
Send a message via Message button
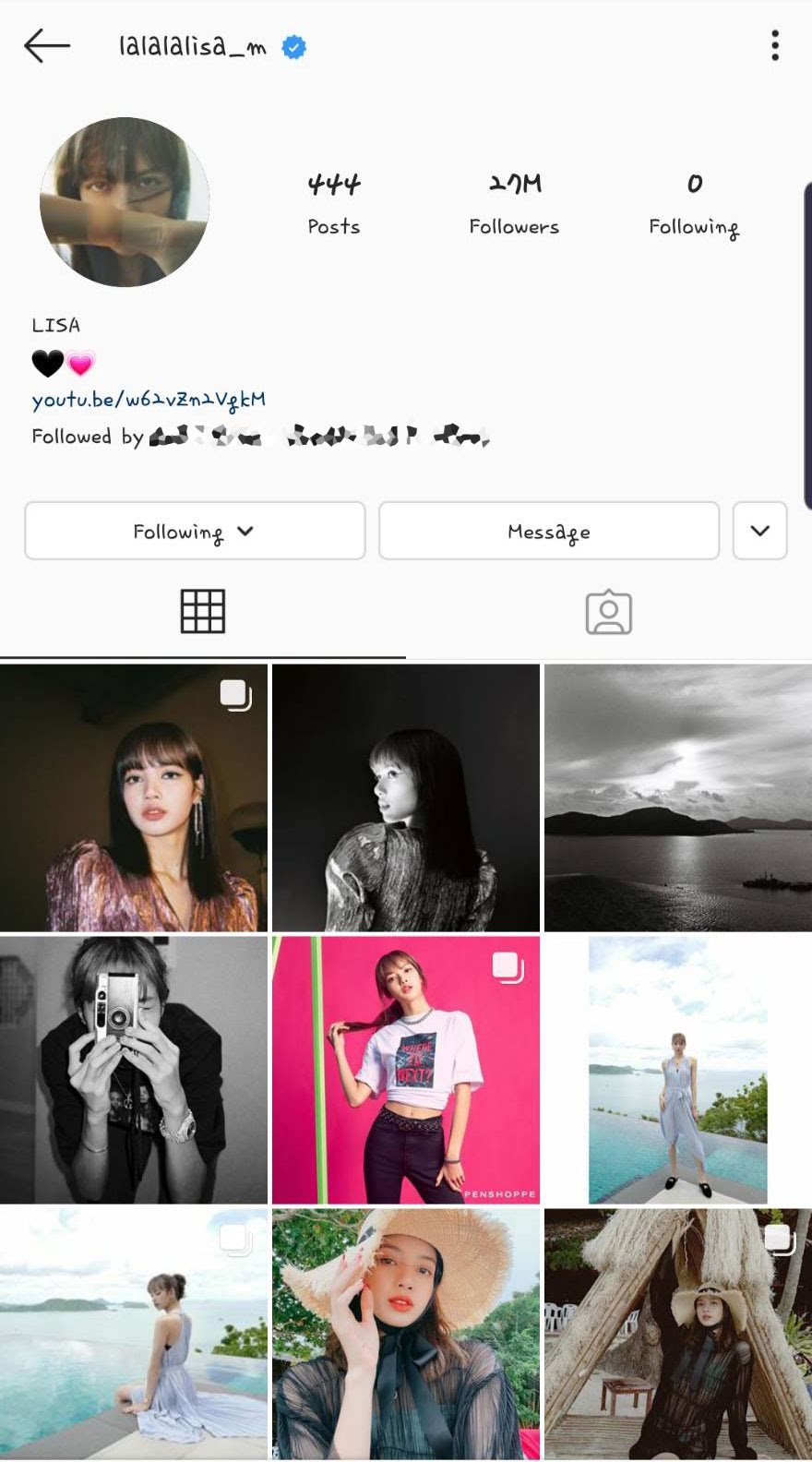(548, 531)
